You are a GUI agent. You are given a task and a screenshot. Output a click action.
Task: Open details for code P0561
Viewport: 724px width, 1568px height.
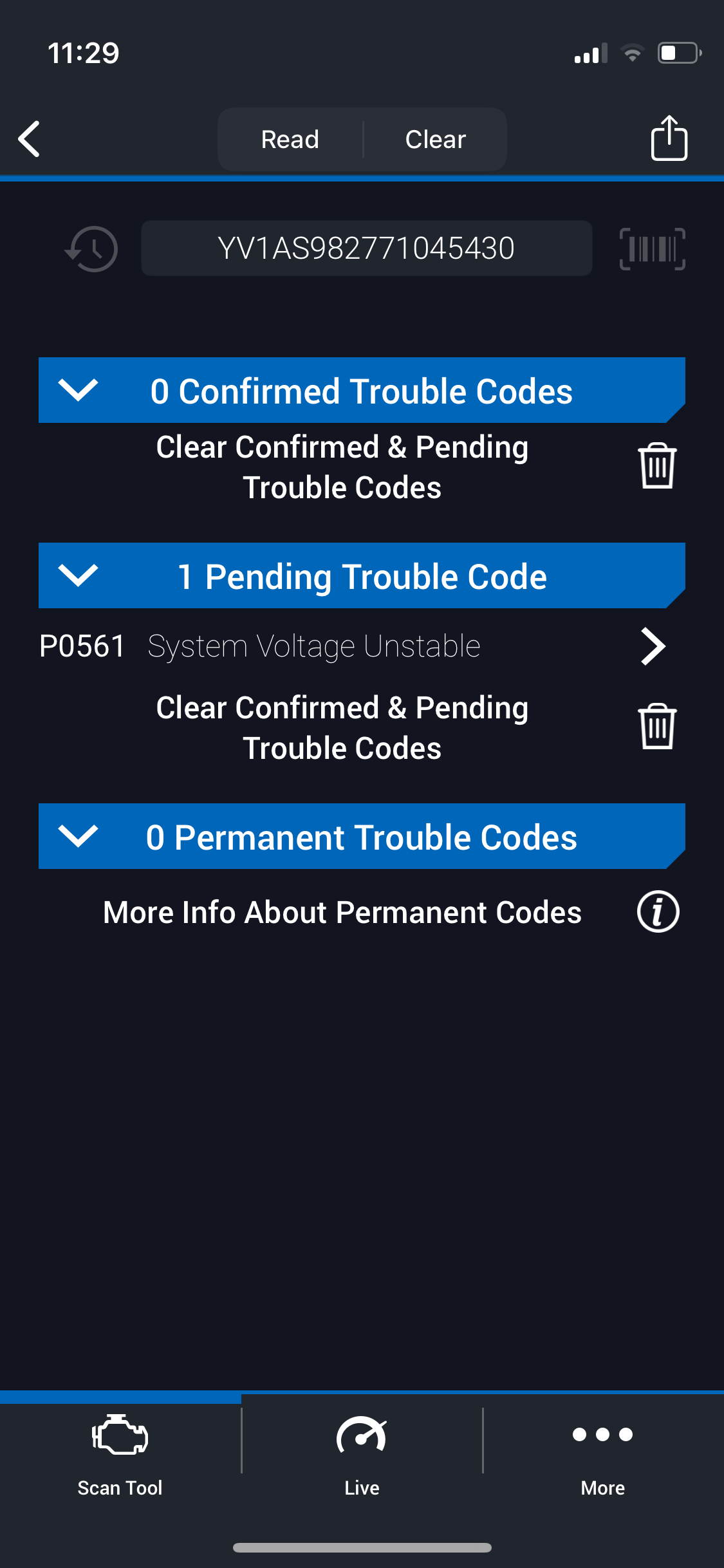point(353,646)
